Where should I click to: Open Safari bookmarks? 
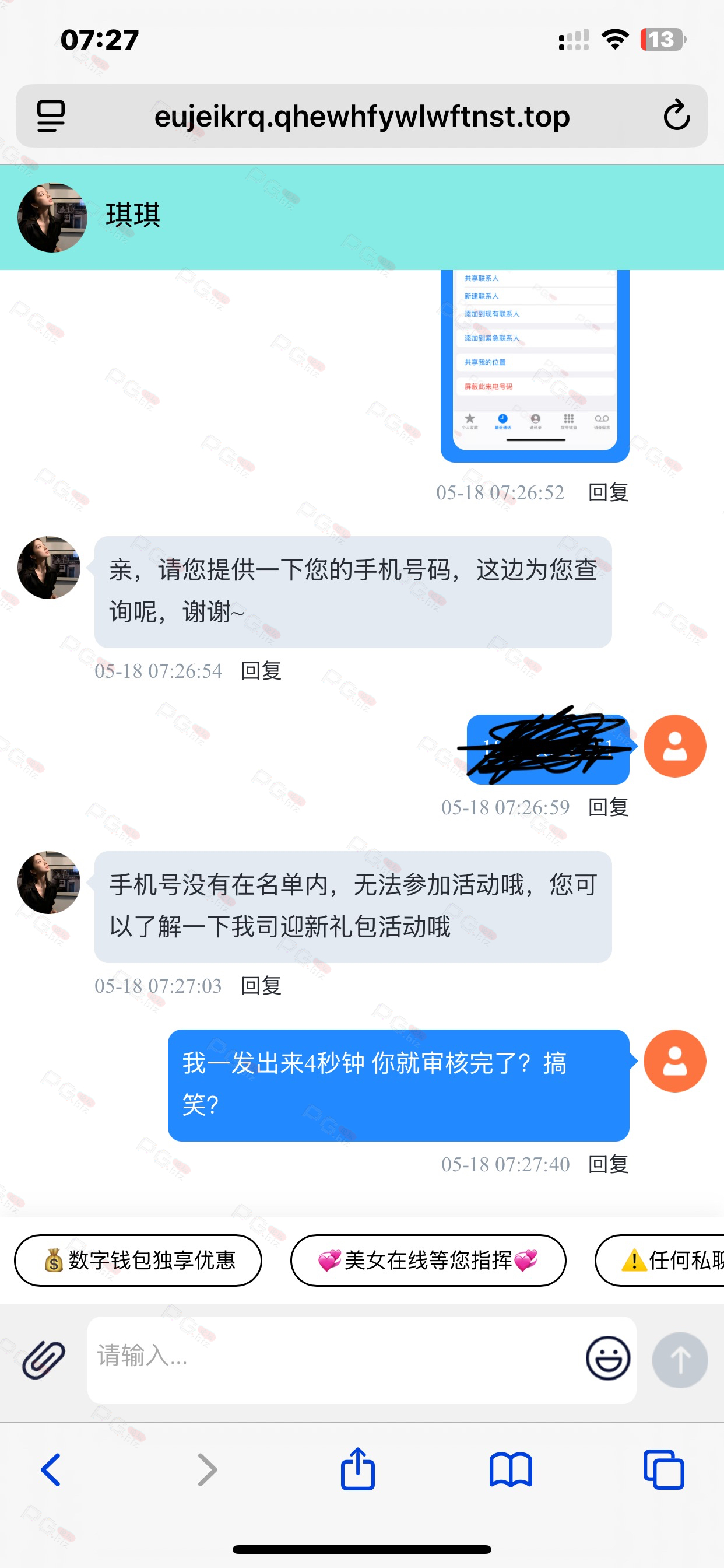click(511, 1470)
